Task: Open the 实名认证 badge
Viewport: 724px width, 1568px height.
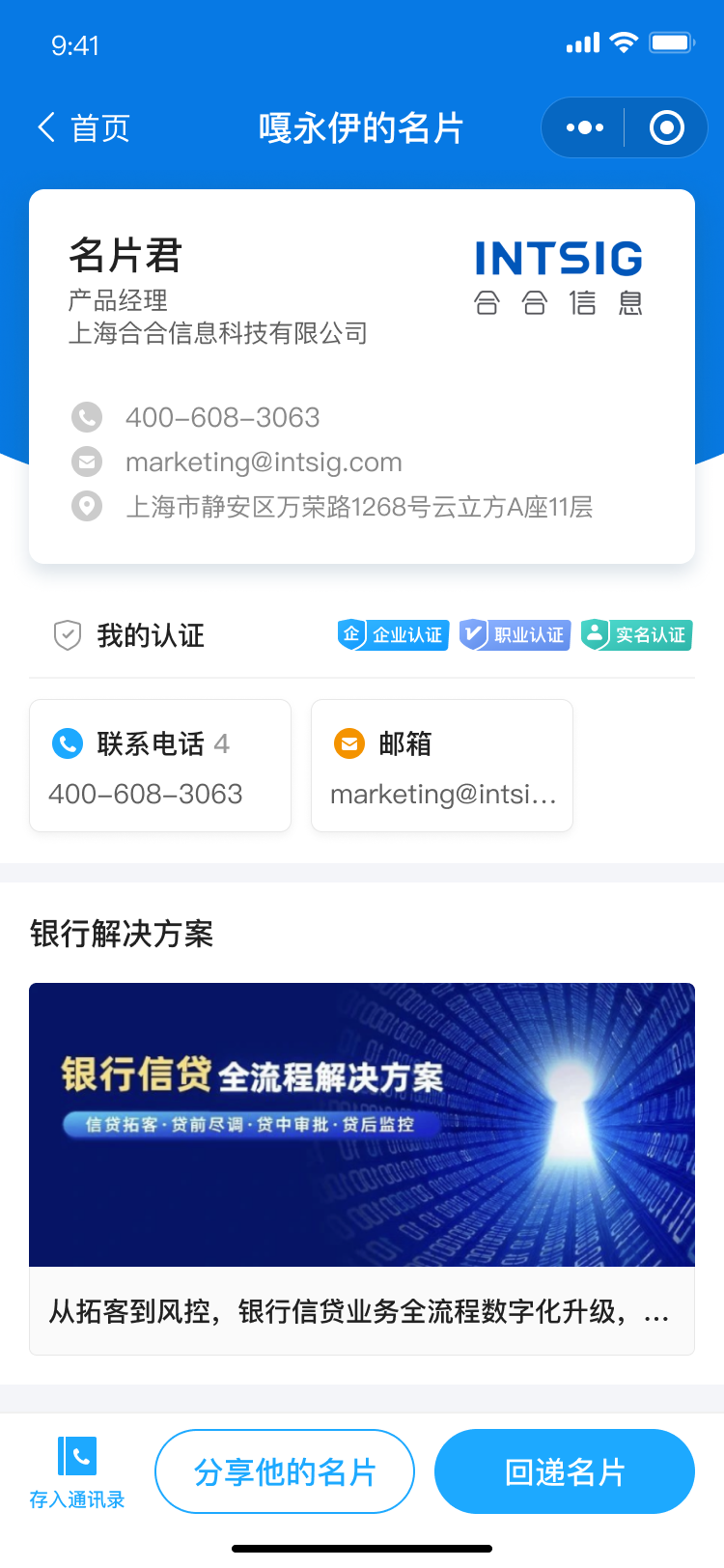Action: pyautogui.click(x=637, y=635)
